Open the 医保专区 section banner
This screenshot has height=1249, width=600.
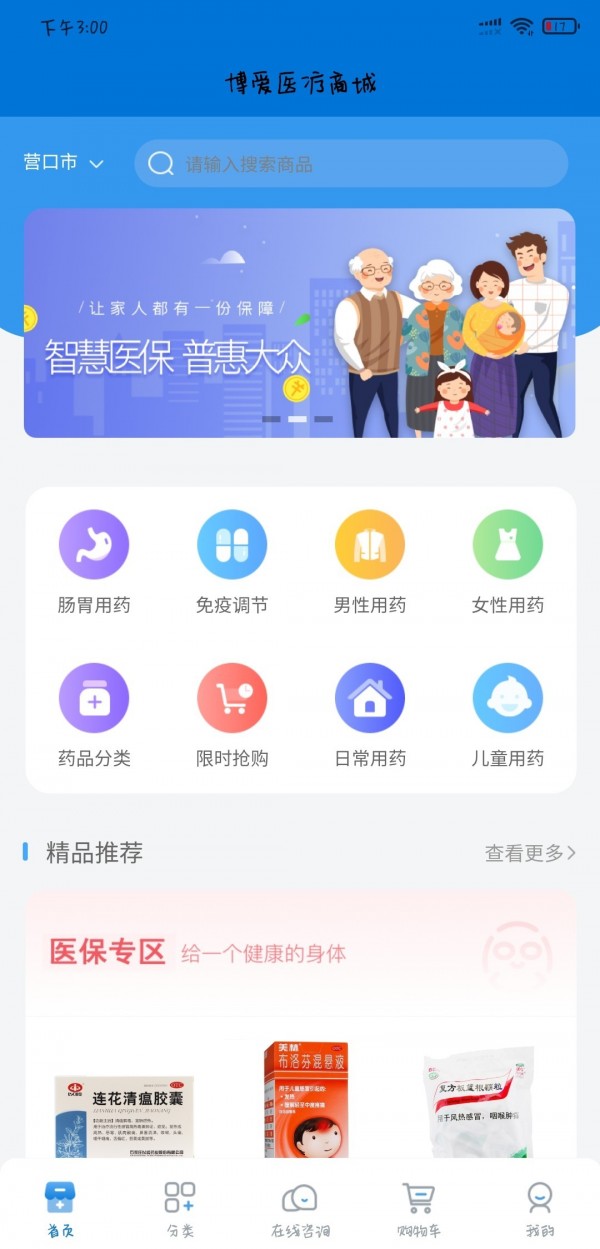299,953
